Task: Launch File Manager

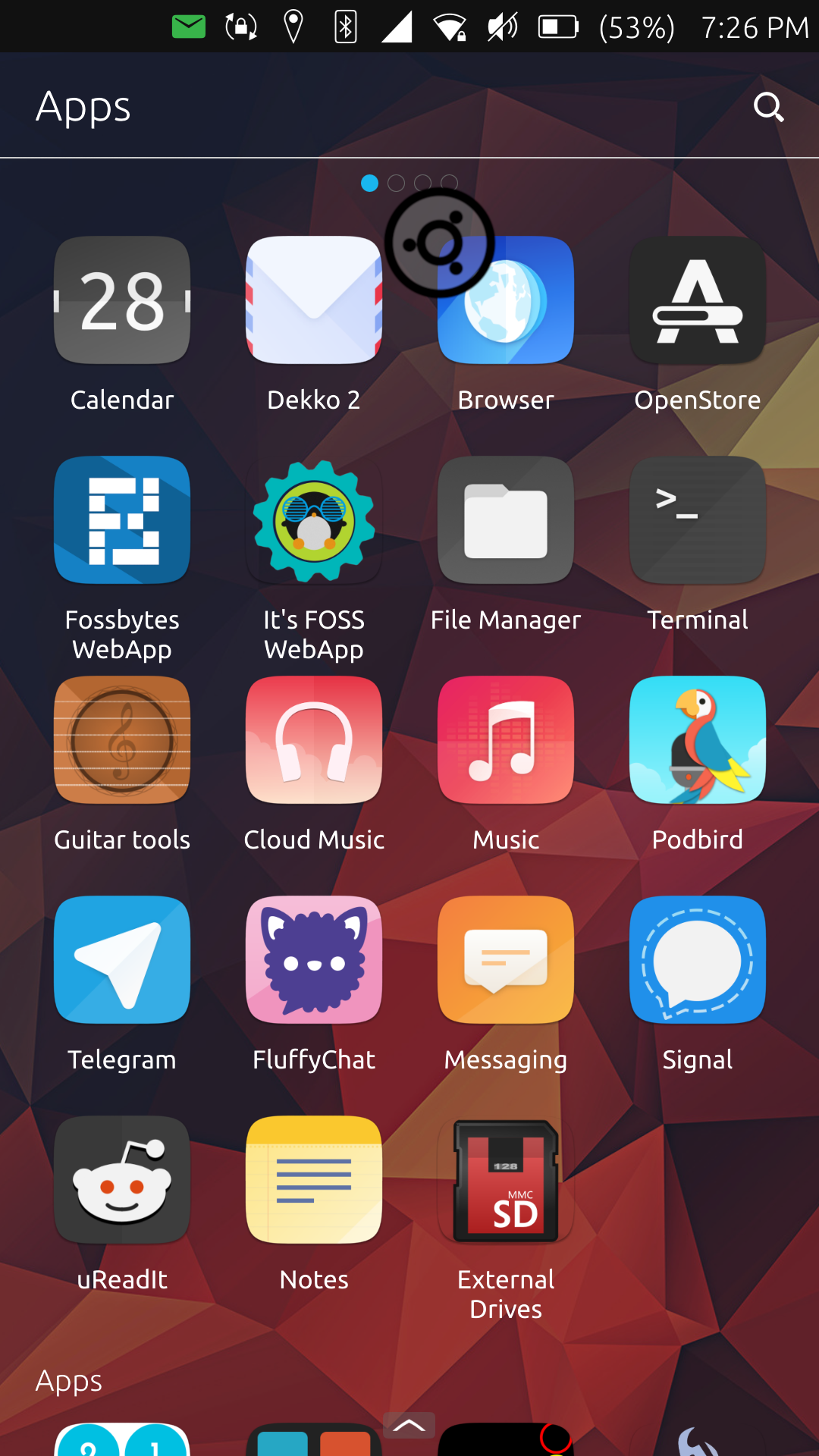Action: pos(506,520)
